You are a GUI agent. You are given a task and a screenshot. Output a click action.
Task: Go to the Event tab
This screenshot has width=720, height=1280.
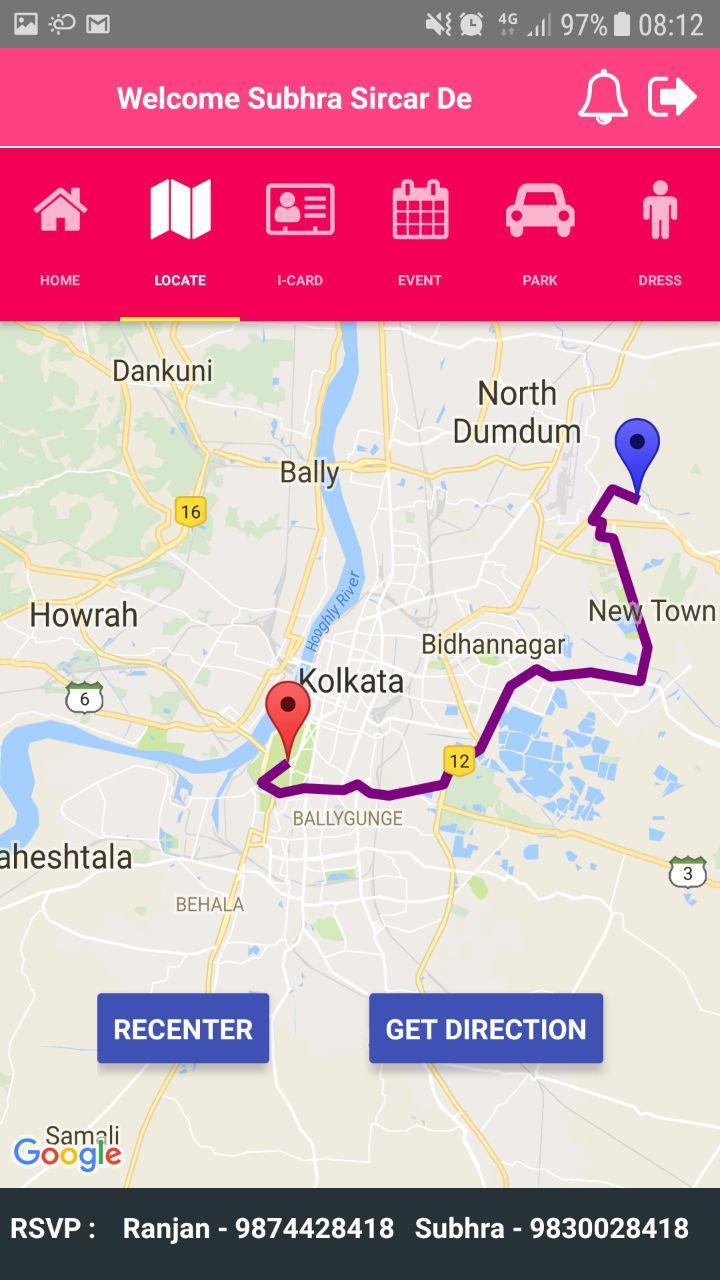click(x=420, y=234)
